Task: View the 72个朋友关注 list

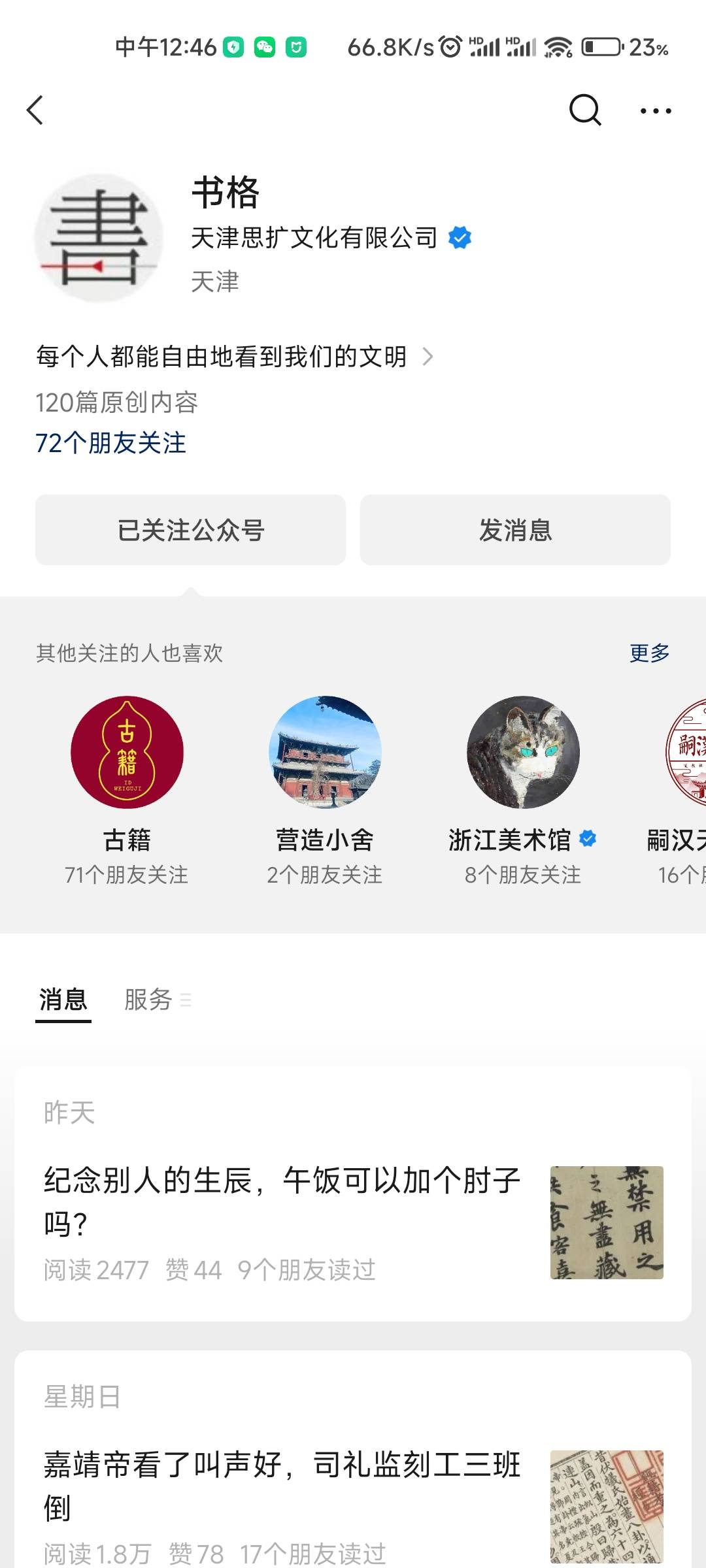Action: coord(110,443)
